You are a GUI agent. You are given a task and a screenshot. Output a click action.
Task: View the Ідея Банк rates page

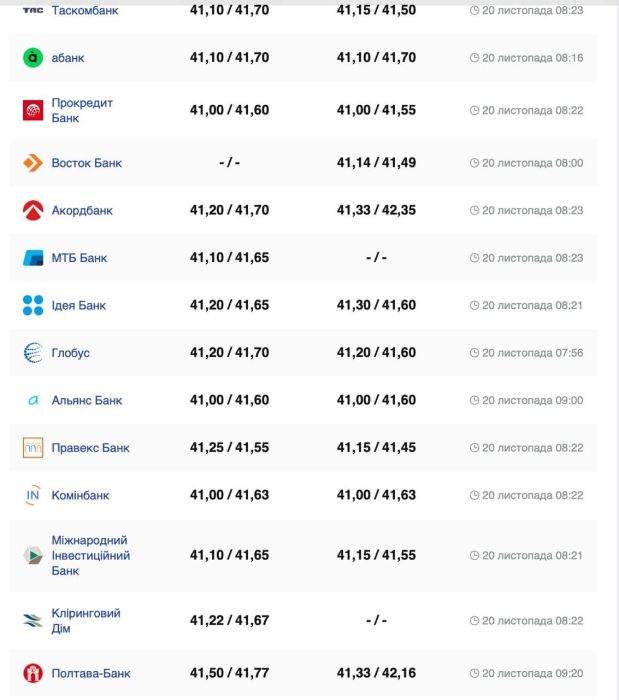click(x=78, y=306)
